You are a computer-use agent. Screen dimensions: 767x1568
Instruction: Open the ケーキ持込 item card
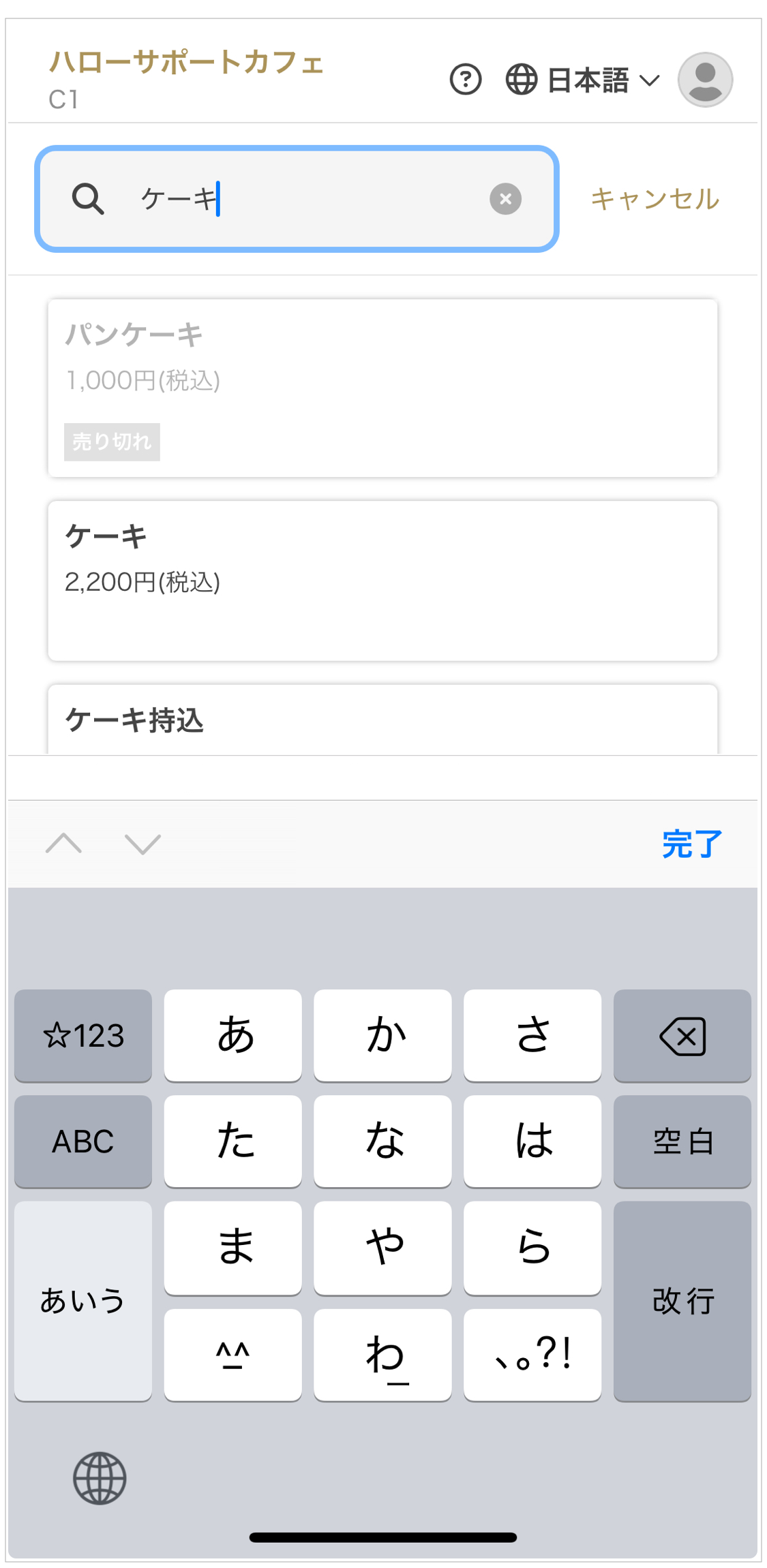(382, 720)
